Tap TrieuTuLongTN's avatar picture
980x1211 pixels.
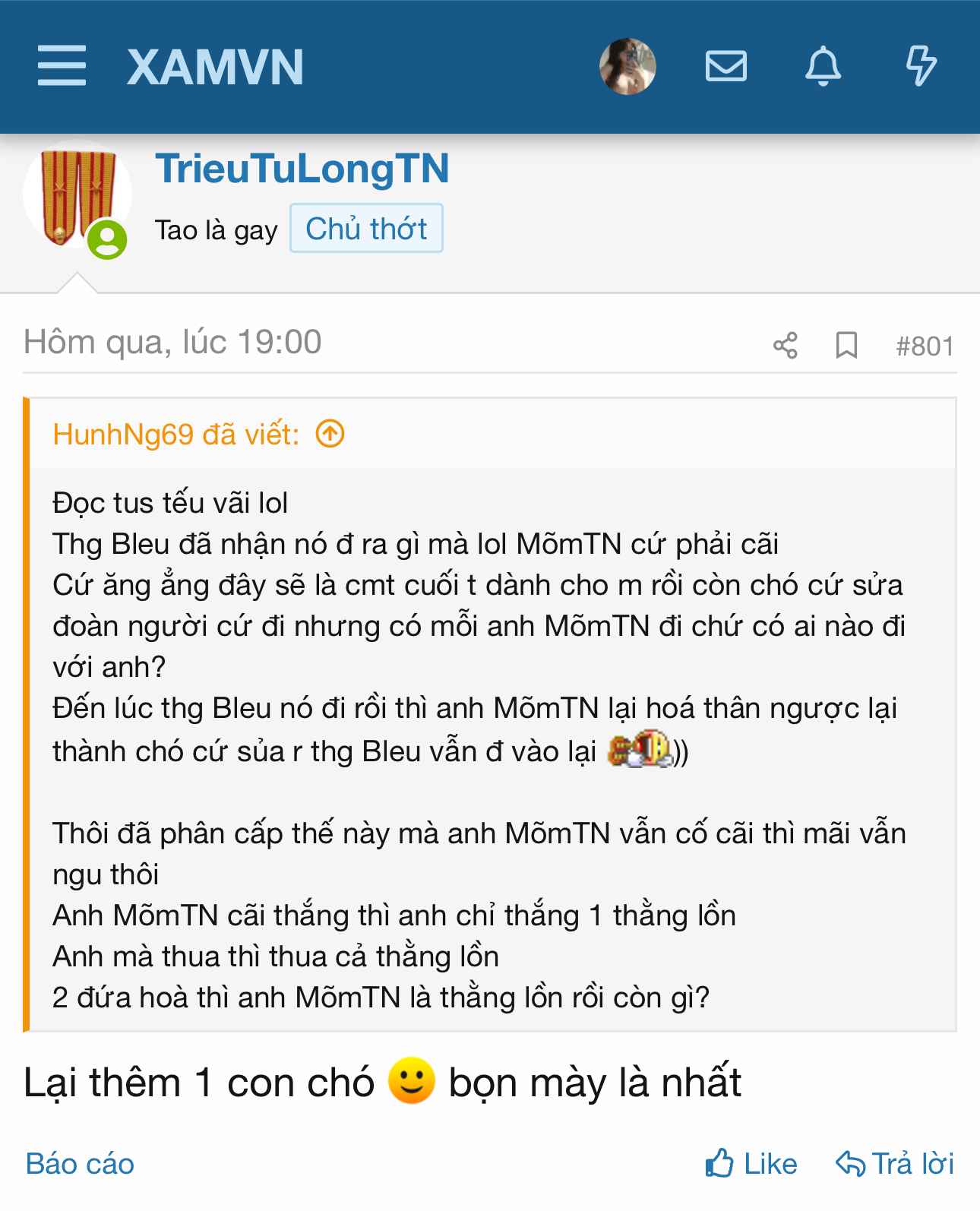77,196
